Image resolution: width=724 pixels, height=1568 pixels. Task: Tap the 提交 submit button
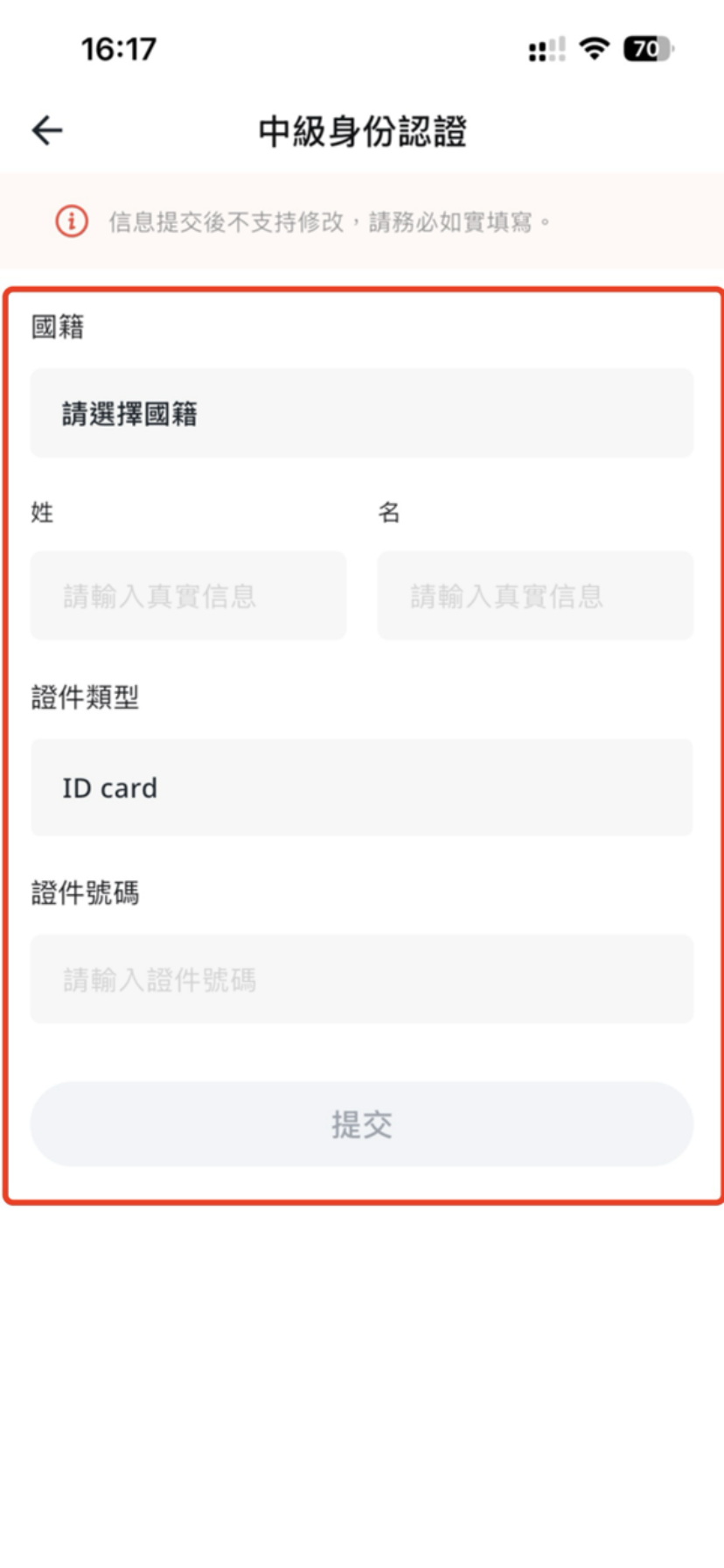click(362, 1124)
